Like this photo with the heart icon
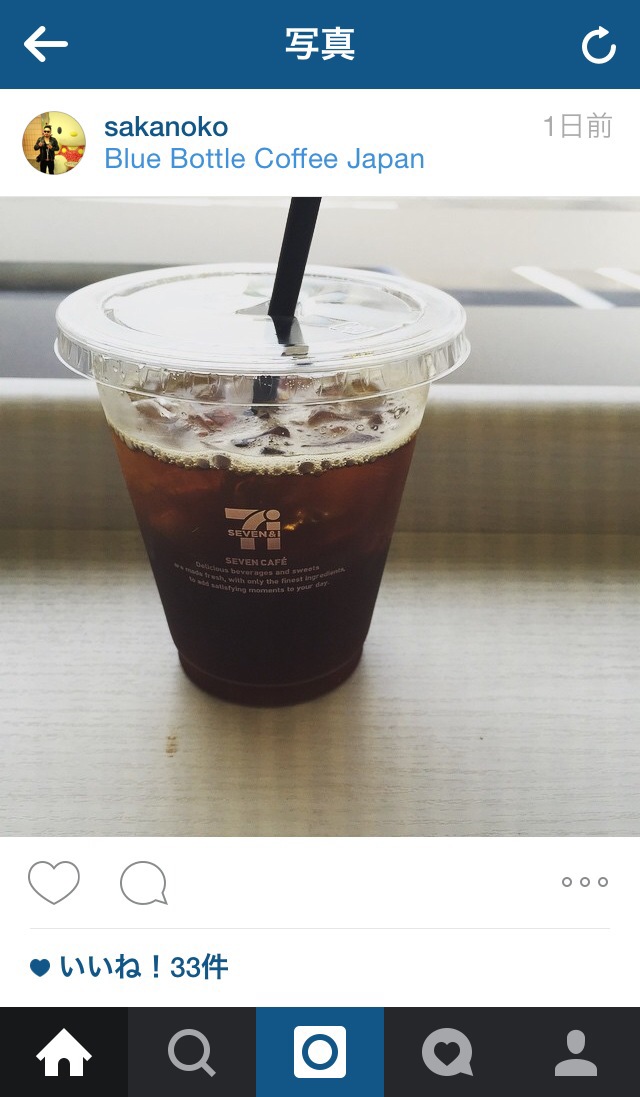 53,882
